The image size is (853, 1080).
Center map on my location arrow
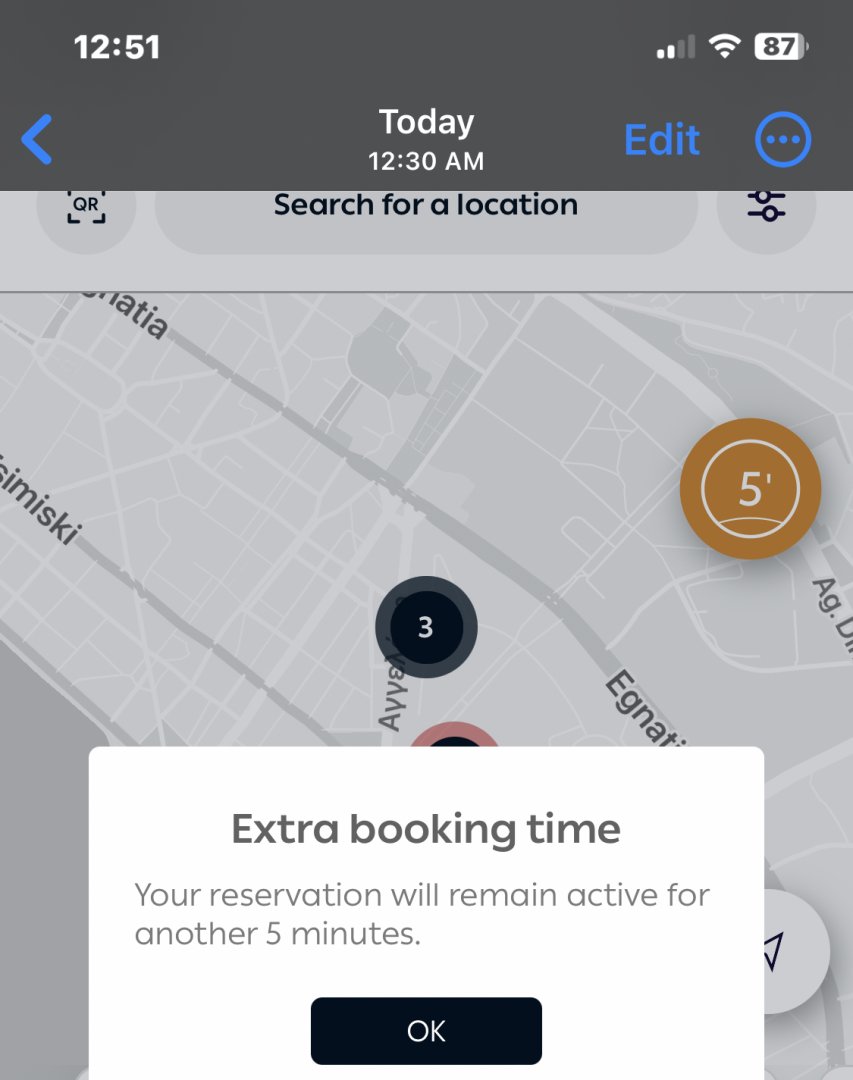tap(775, 948)
